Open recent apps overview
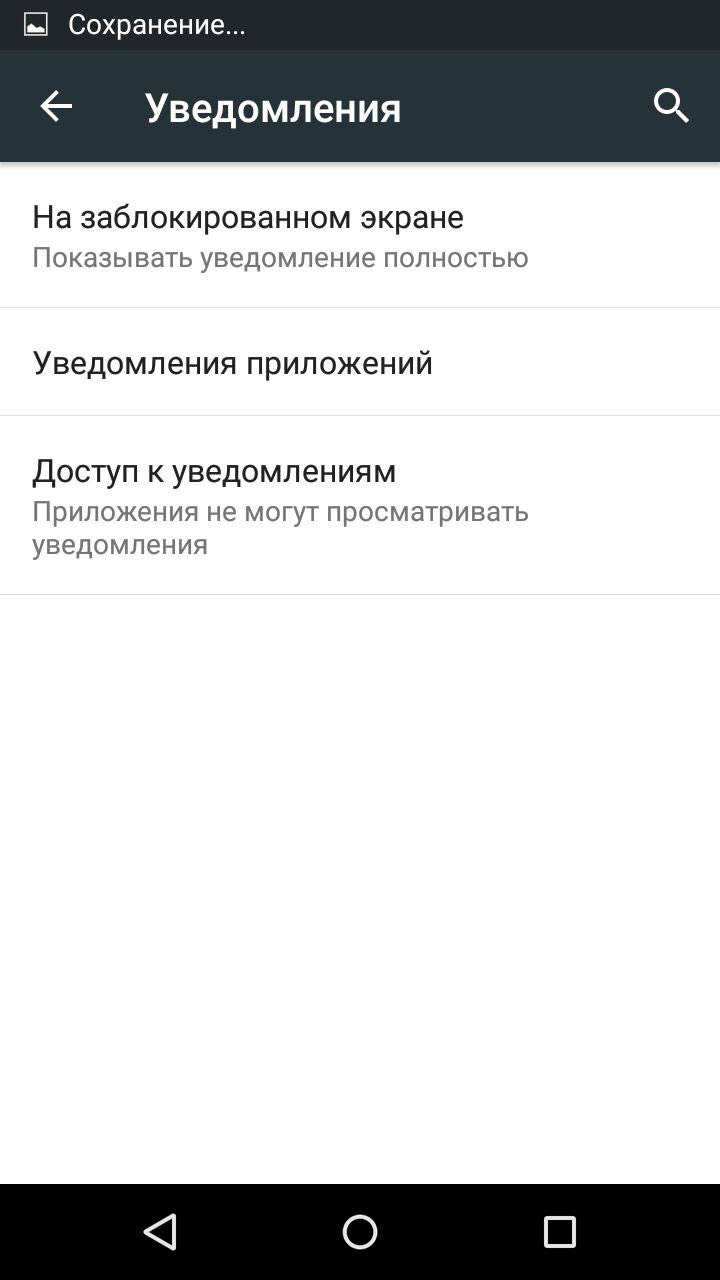 559,1232
